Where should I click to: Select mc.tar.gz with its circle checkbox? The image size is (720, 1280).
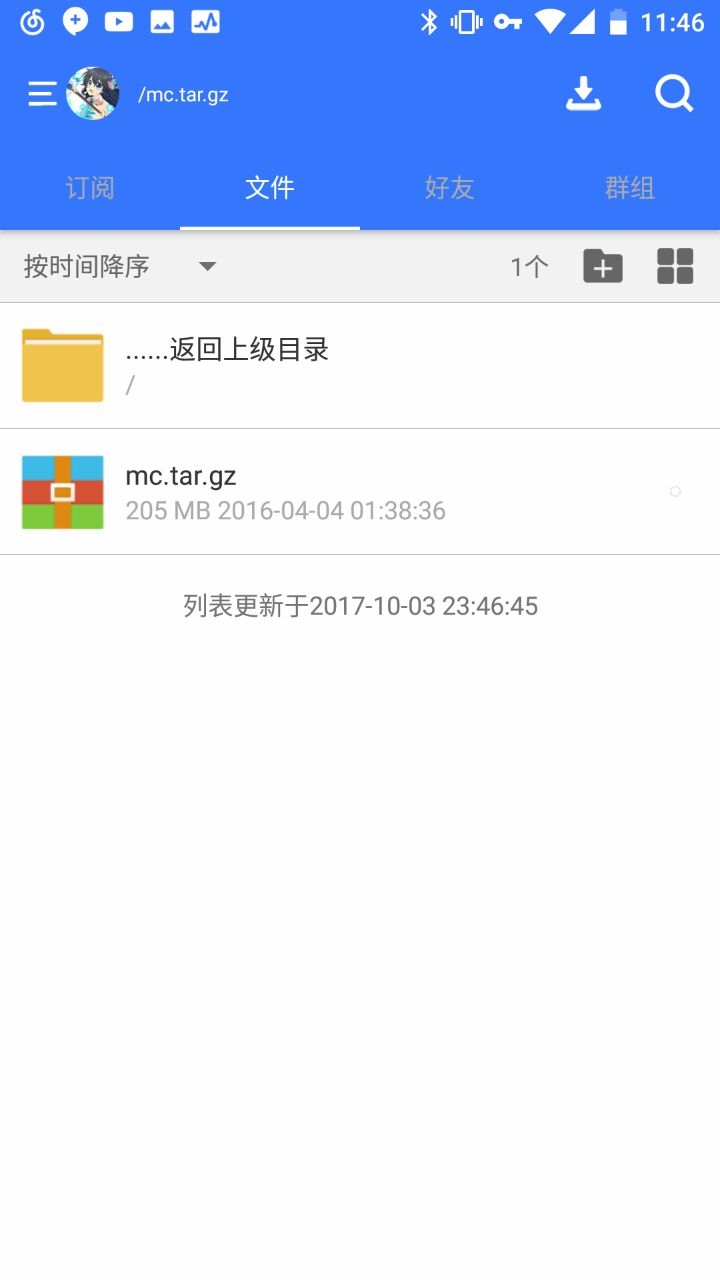click(675, 491)
